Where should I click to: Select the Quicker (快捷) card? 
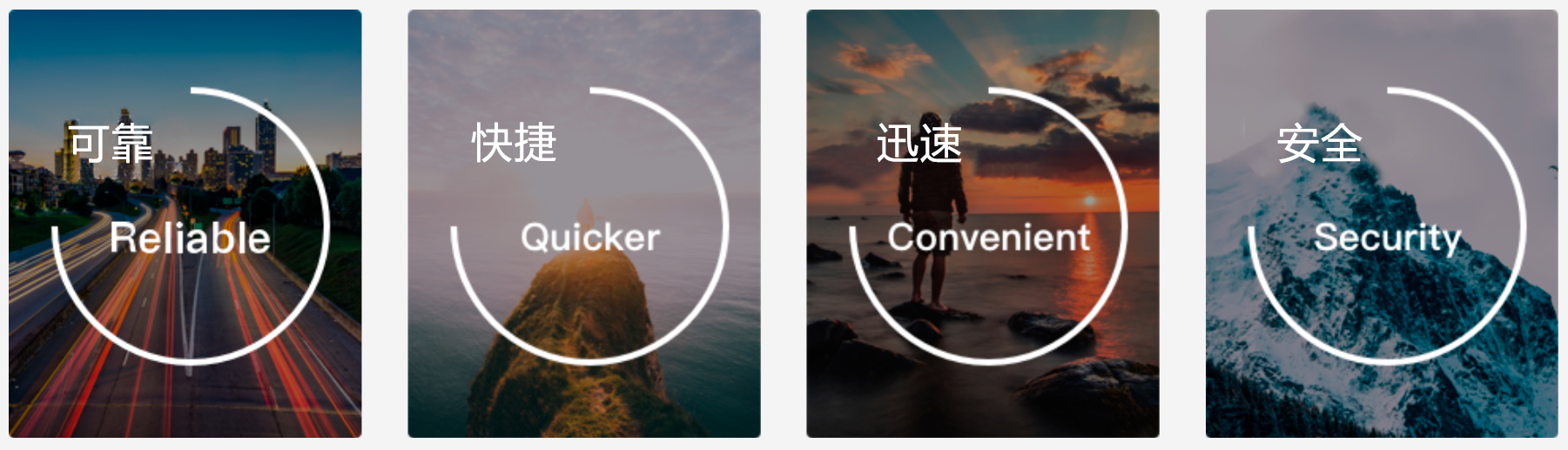coord(584,224)
